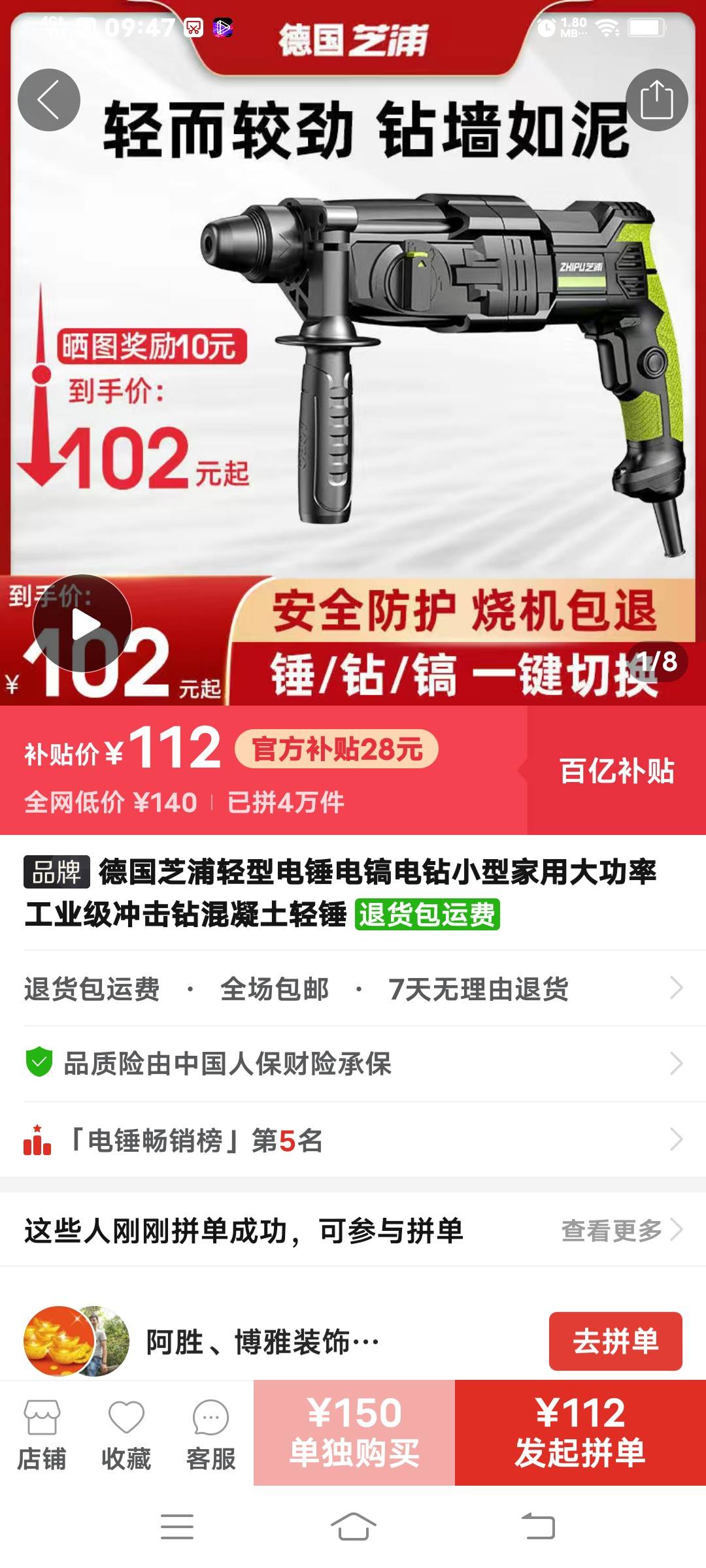Screen dimensions: 706x1568
Task: Contact 客服 customer service
Action: (x=210, y=1435)
